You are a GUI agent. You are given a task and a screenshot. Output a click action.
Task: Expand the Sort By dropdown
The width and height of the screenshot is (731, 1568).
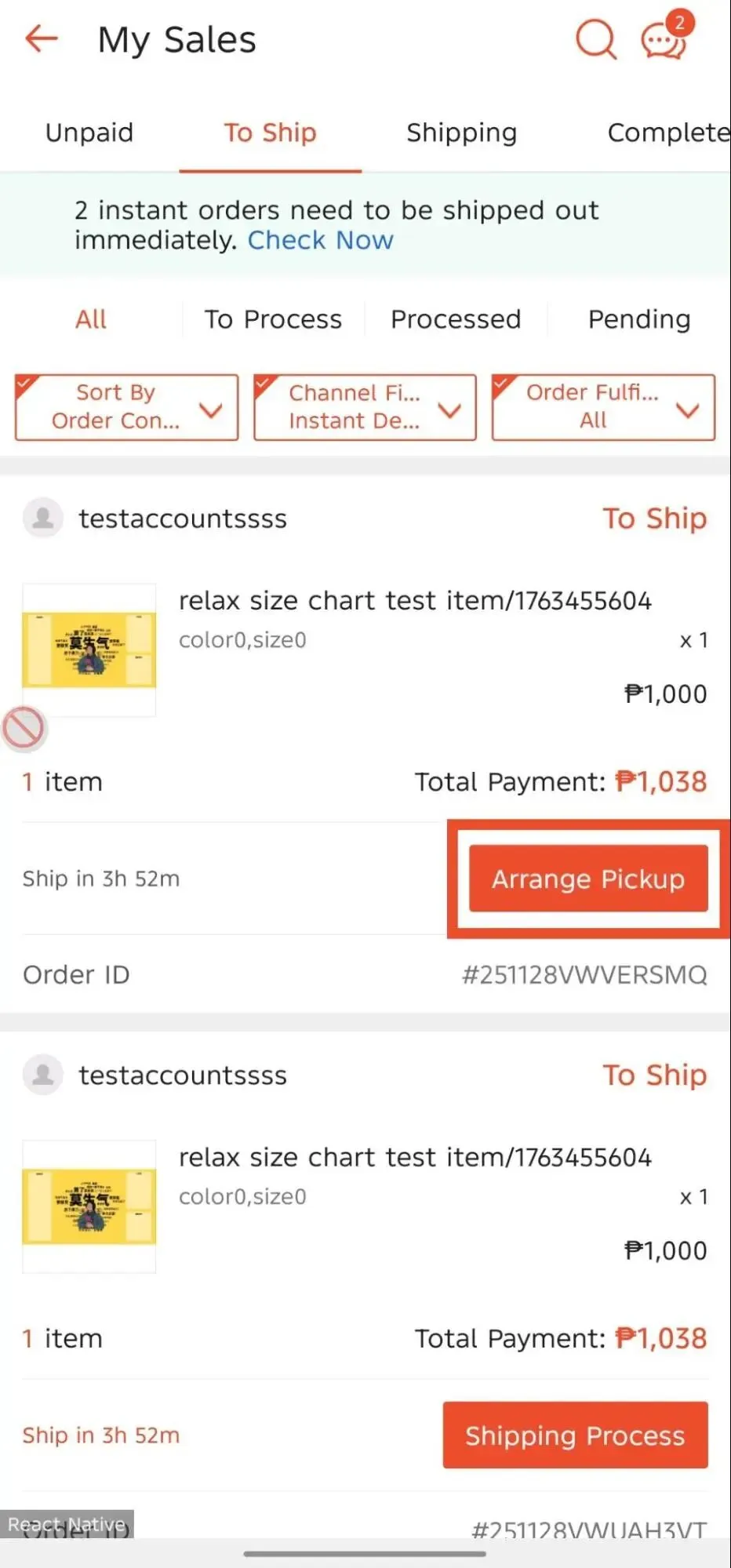(126, 407)
